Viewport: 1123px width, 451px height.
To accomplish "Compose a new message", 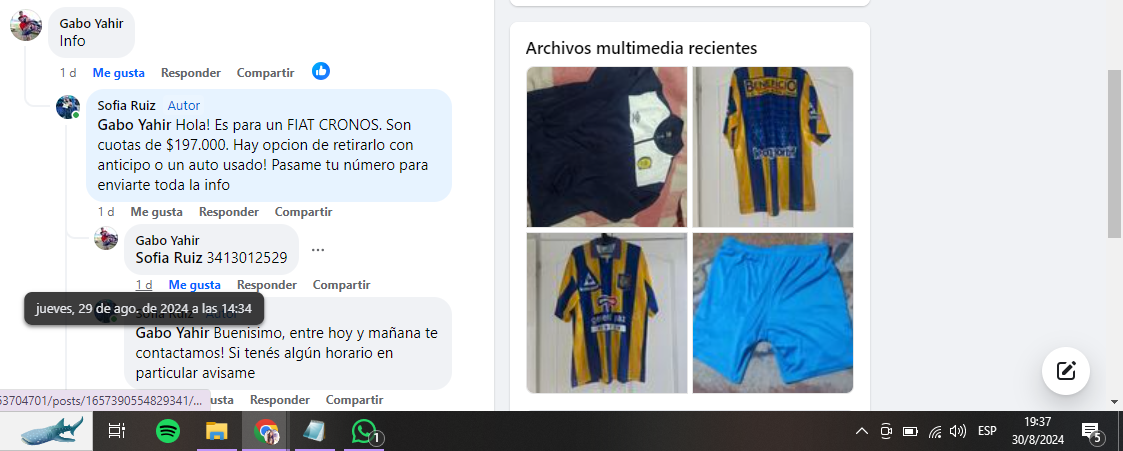I will tap(1066, 372).
